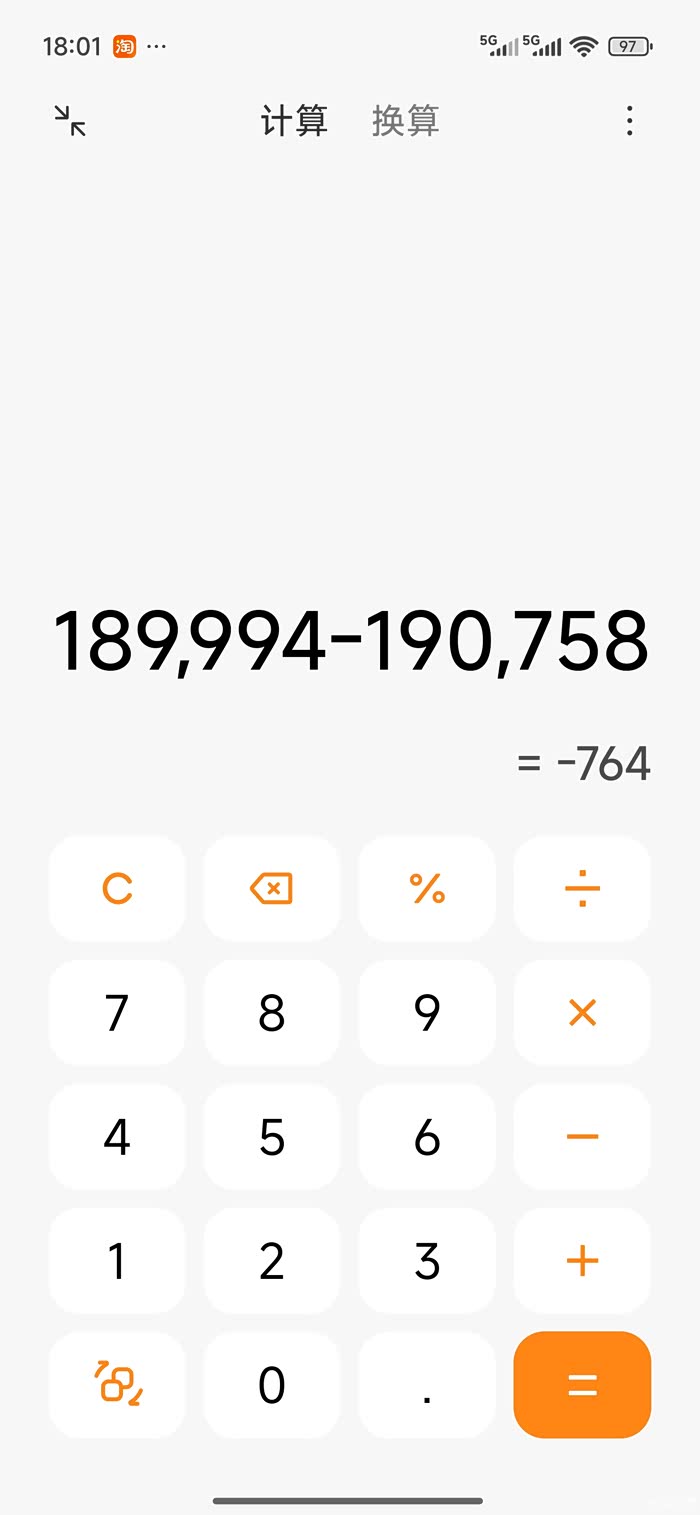Toggle the scientific keypad switch icon
The height and width of the screenshot is (1515, 700).
pyautogui.click(x=117, y=1385)
